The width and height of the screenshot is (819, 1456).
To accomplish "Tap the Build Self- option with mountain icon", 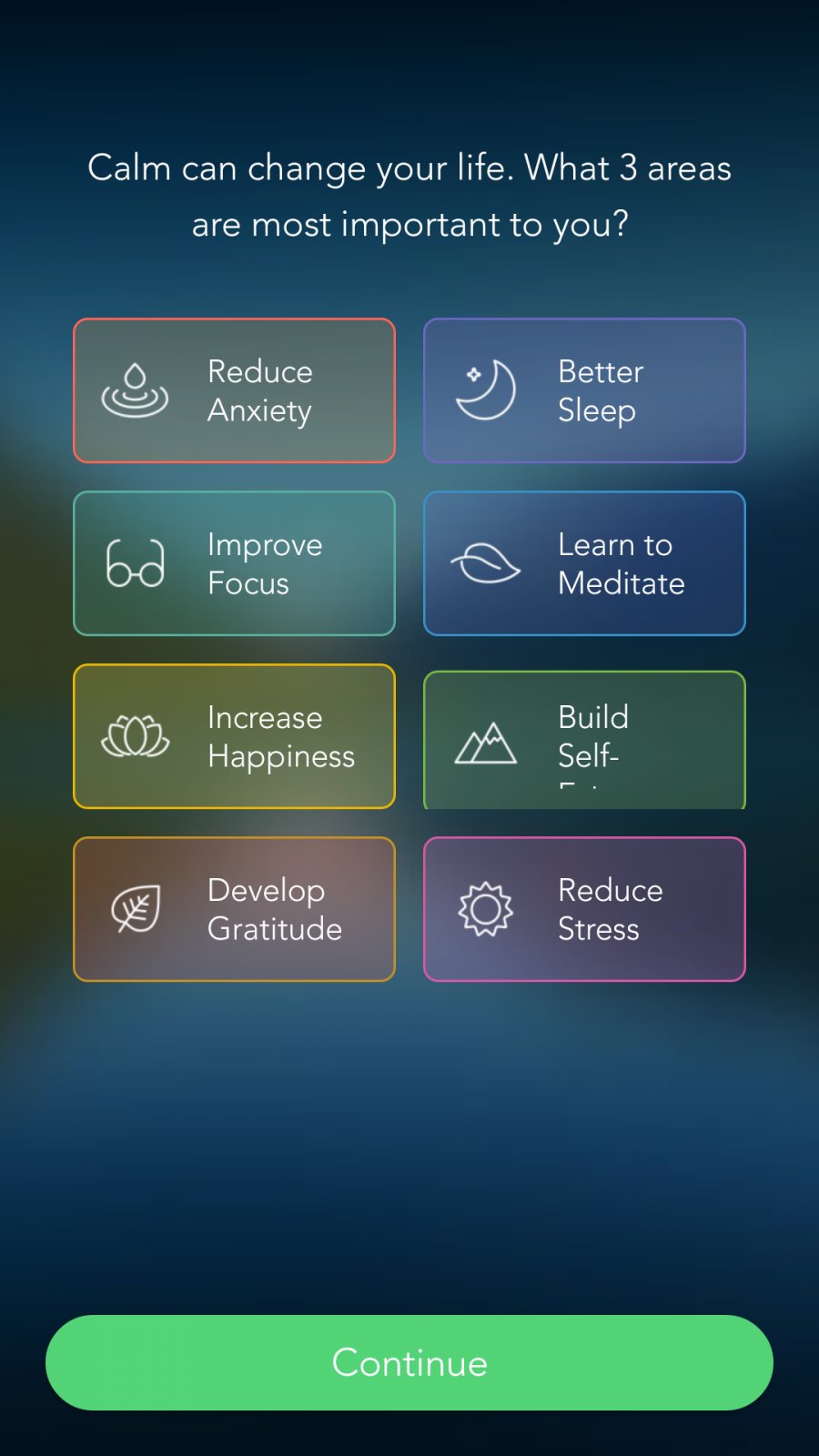I will point(584,740).
